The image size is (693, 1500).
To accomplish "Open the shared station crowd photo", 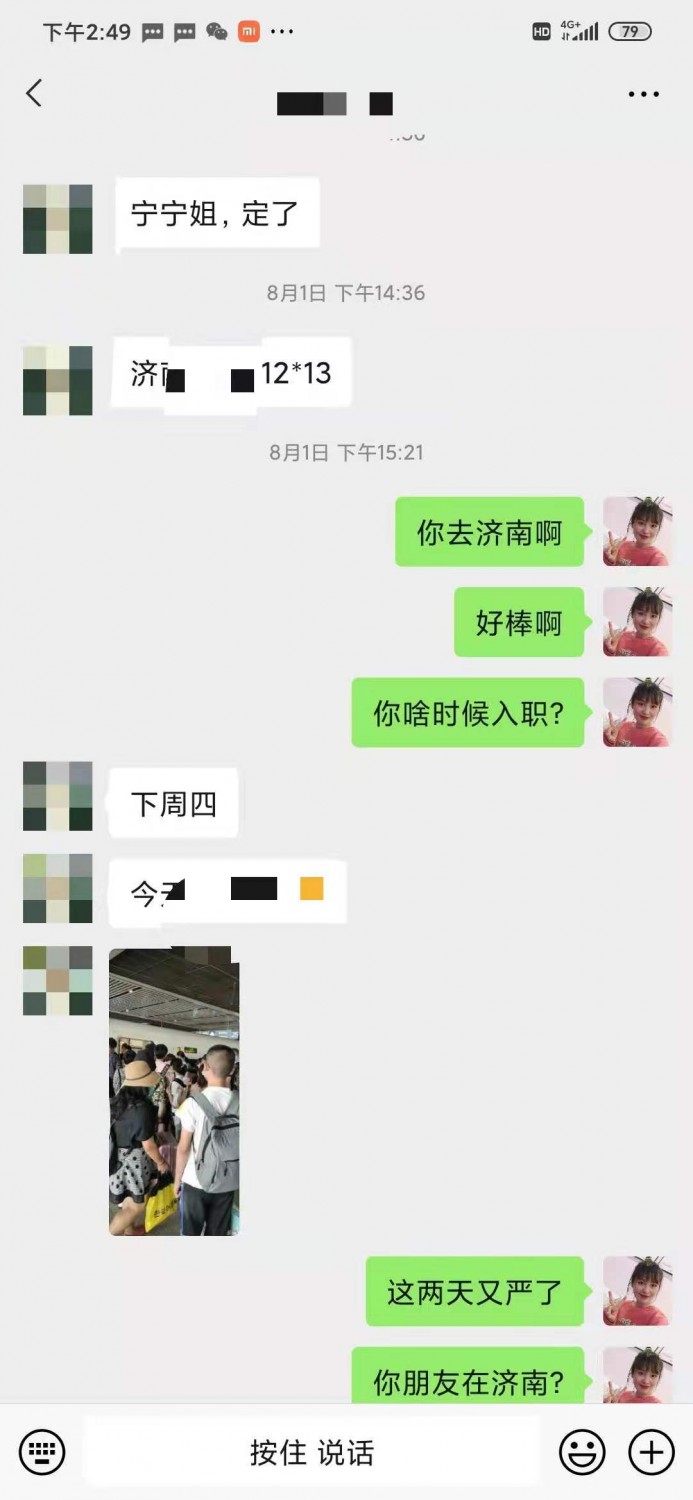I will tap(174, 1092).
